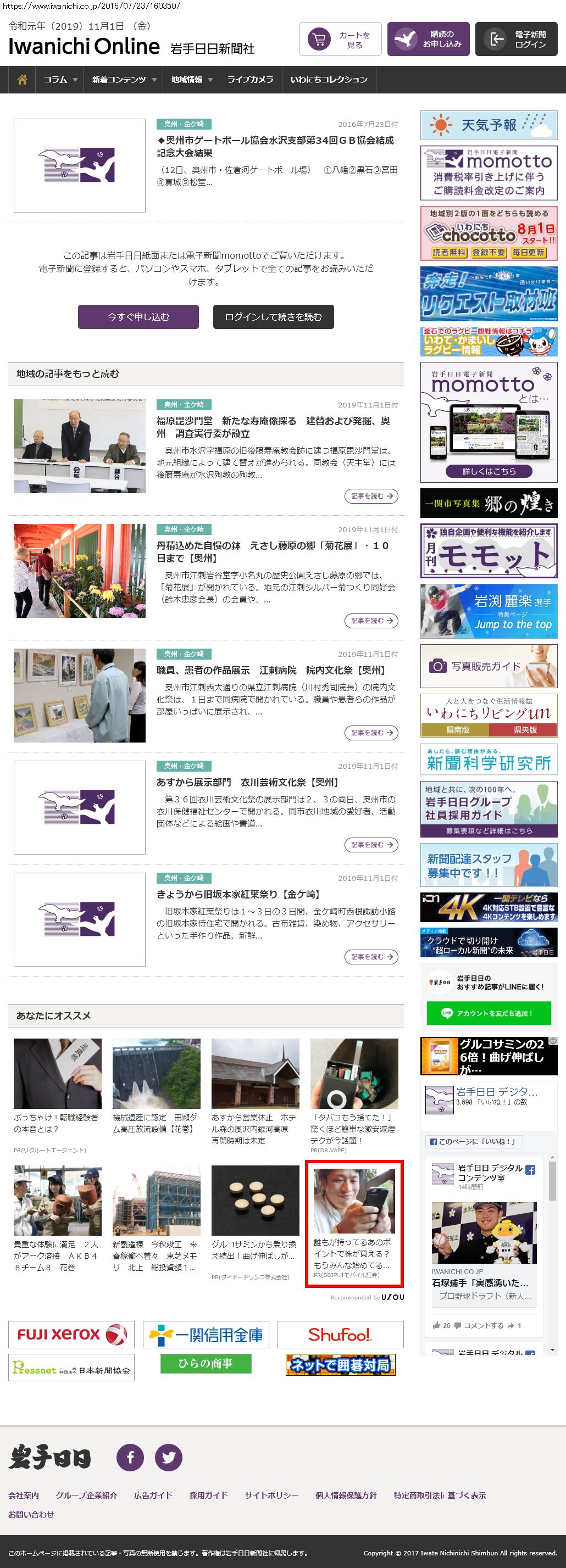This screenshot has height=1568, width=566.
Task: Open the 菊花展 article photo
Action: point(79,570)
